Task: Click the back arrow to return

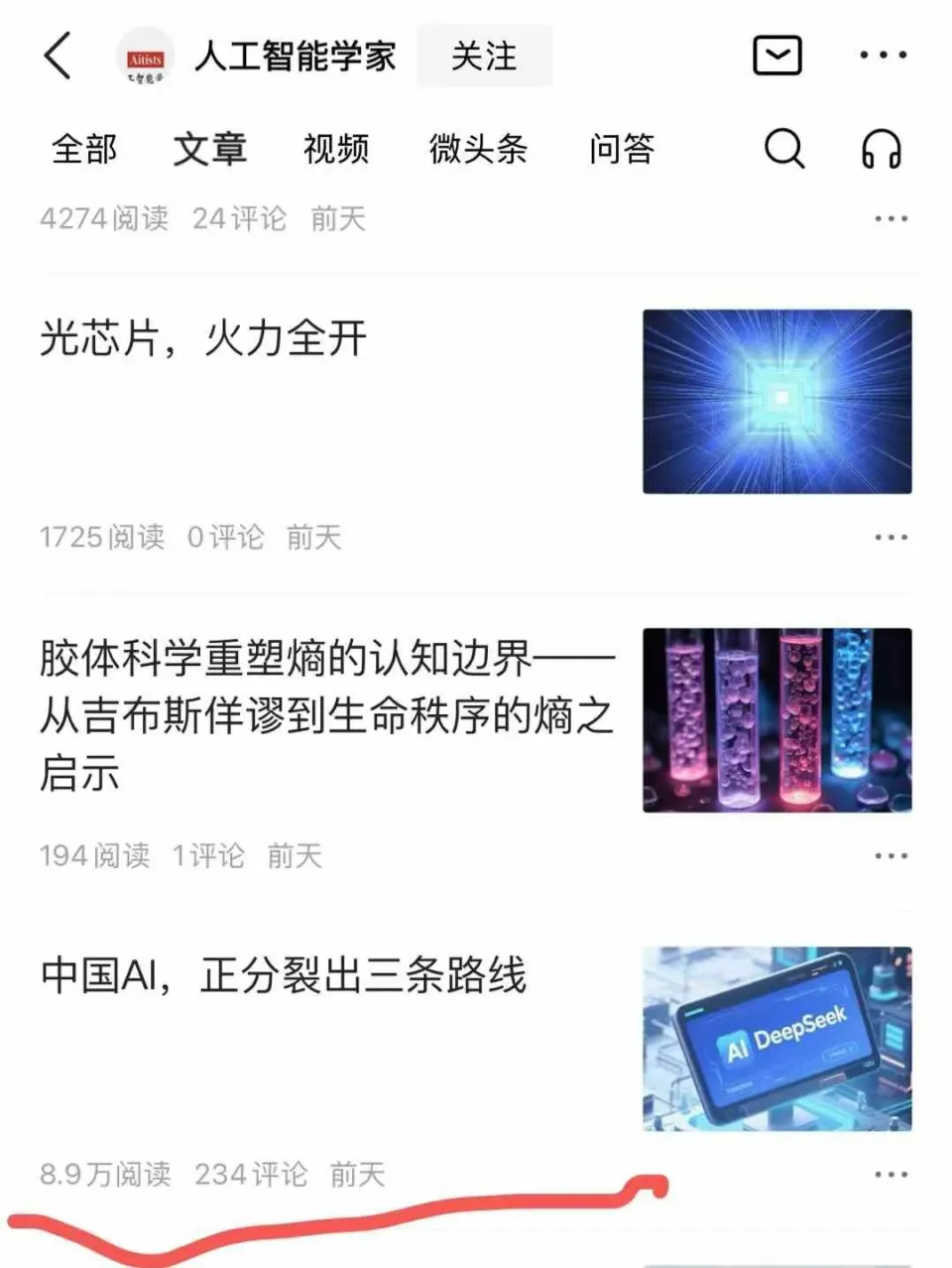Action: click(x=57, y=57)
